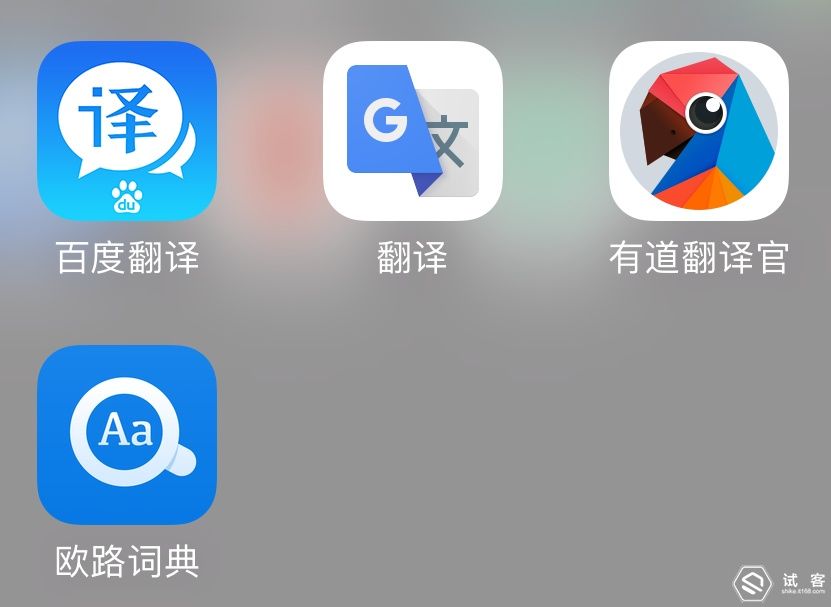Launch the Google 翻译 app
Viewport: 831px width, 607px height.
(x=413, y=131)
